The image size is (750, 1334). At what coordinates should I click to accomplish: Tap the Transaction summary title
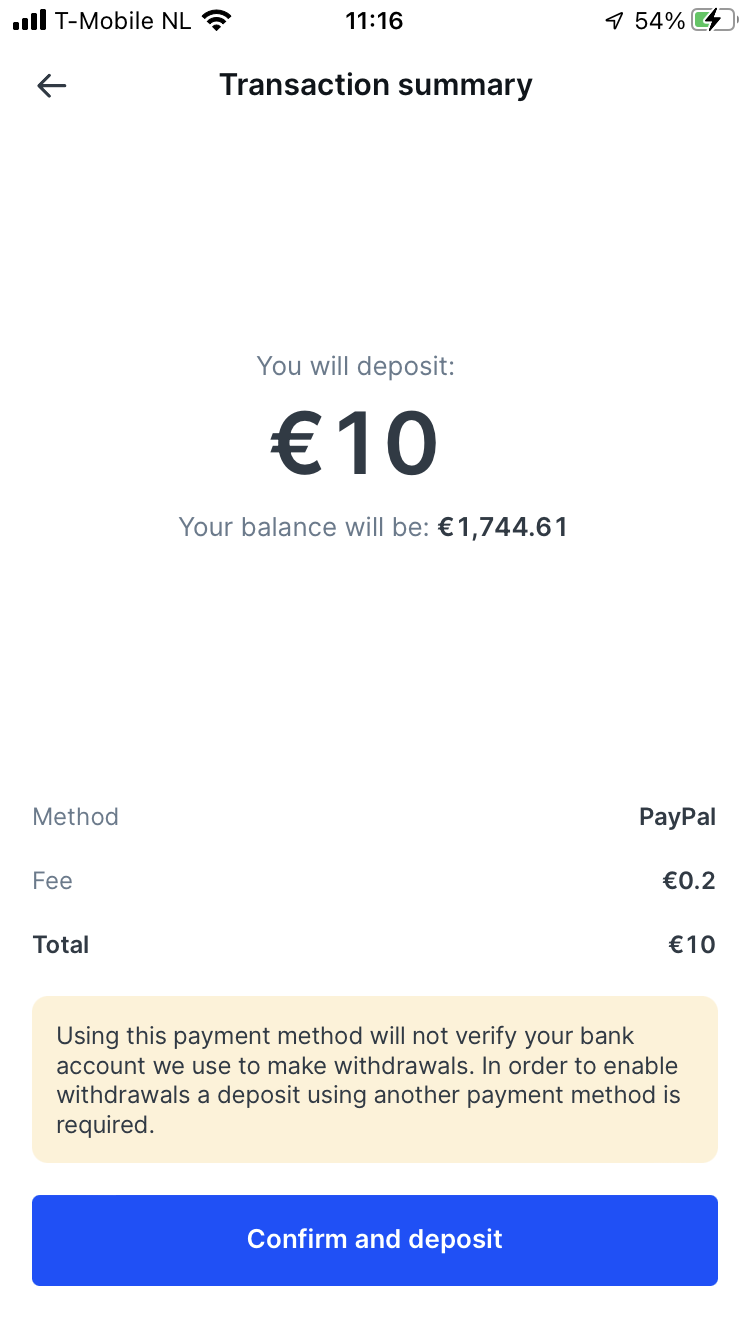coord(374,85)
